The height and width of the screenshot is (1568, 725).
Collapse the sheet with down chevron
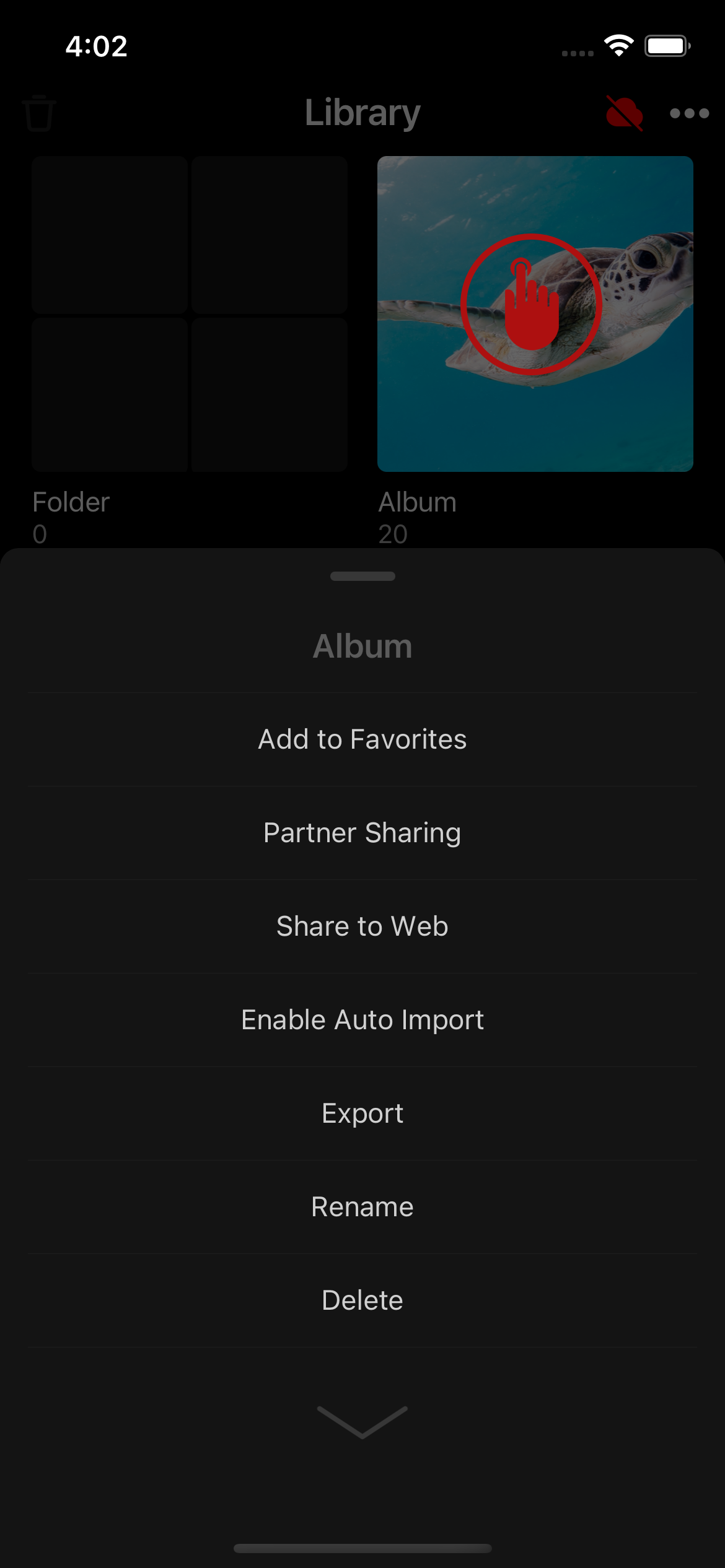[362, 1422]
